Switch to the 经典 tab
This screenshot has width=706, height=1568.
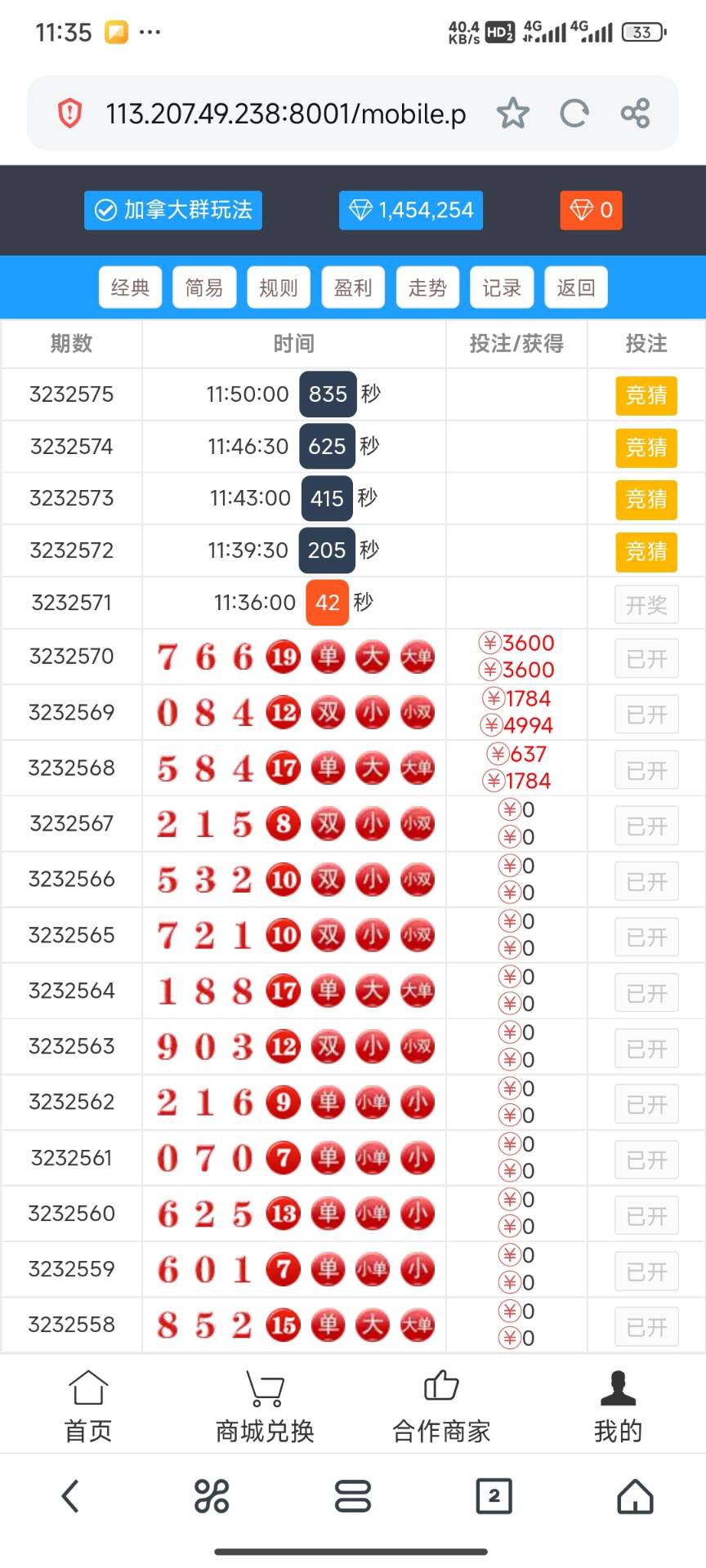(x=130, y=287)
